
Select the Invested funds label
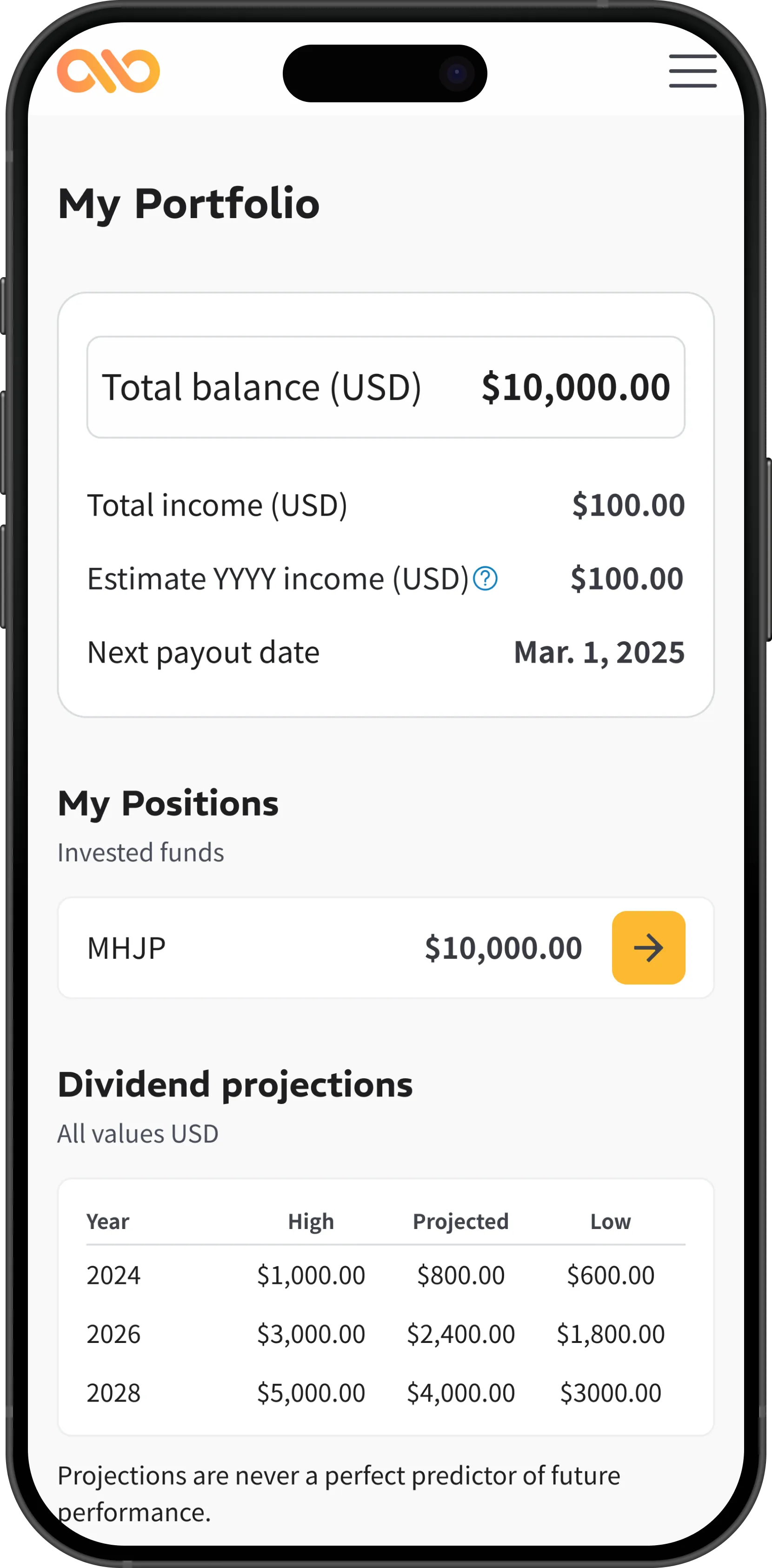[140, 852]
